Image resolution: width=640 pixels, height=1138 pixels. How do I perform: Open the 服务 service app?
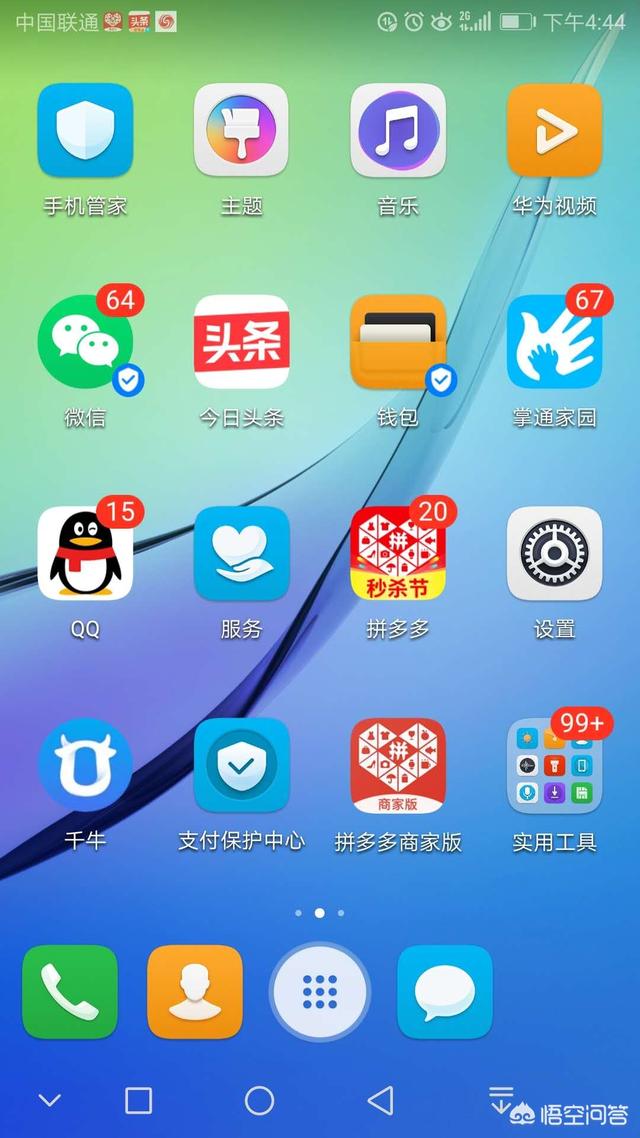(241, 553)
